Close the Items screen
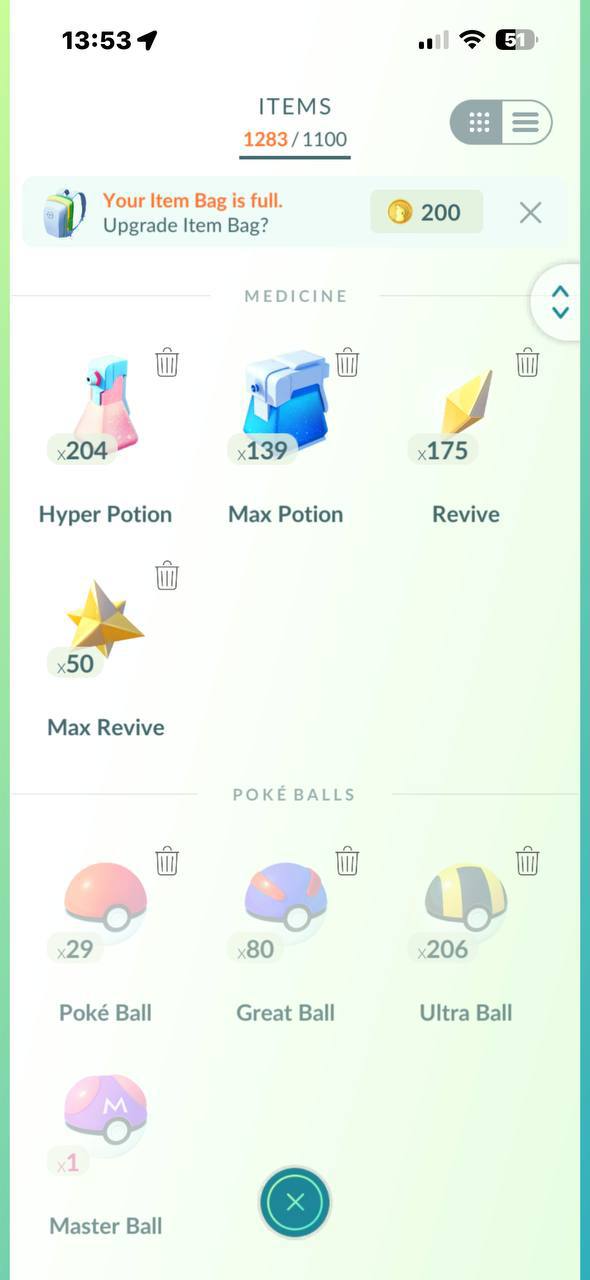The image size is (590, 1280). pos(295,1202)
